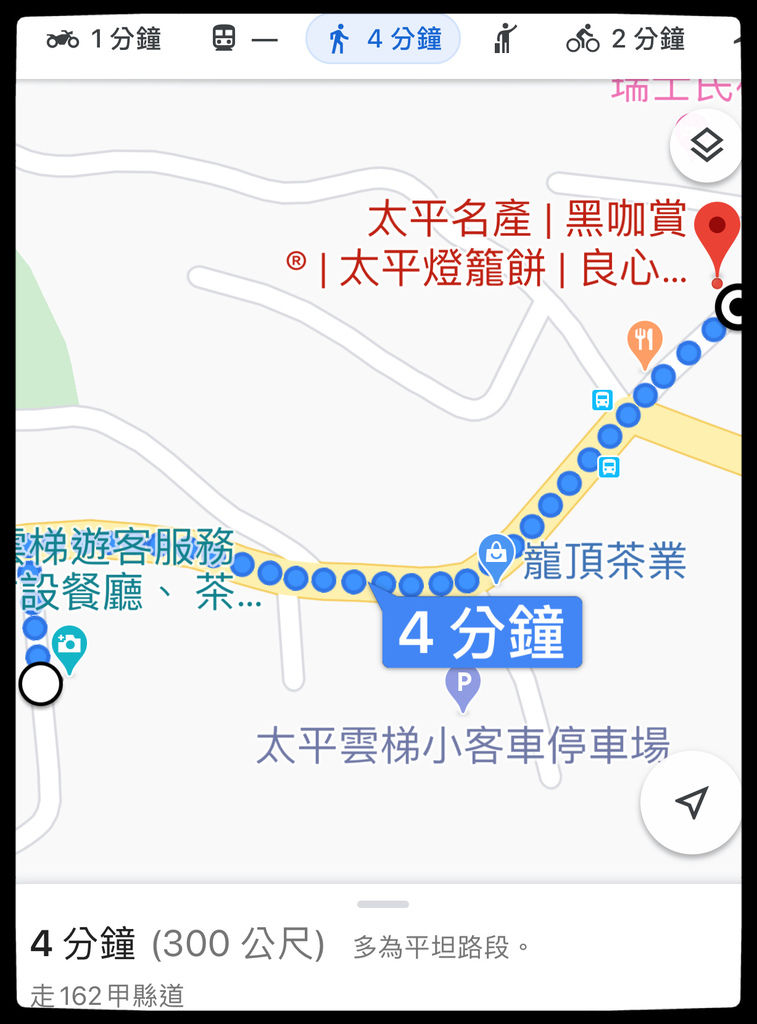This screenshot has height=1024, width=757.
Task: Tap the red destination pin
Action: click(x=717, y=237)
